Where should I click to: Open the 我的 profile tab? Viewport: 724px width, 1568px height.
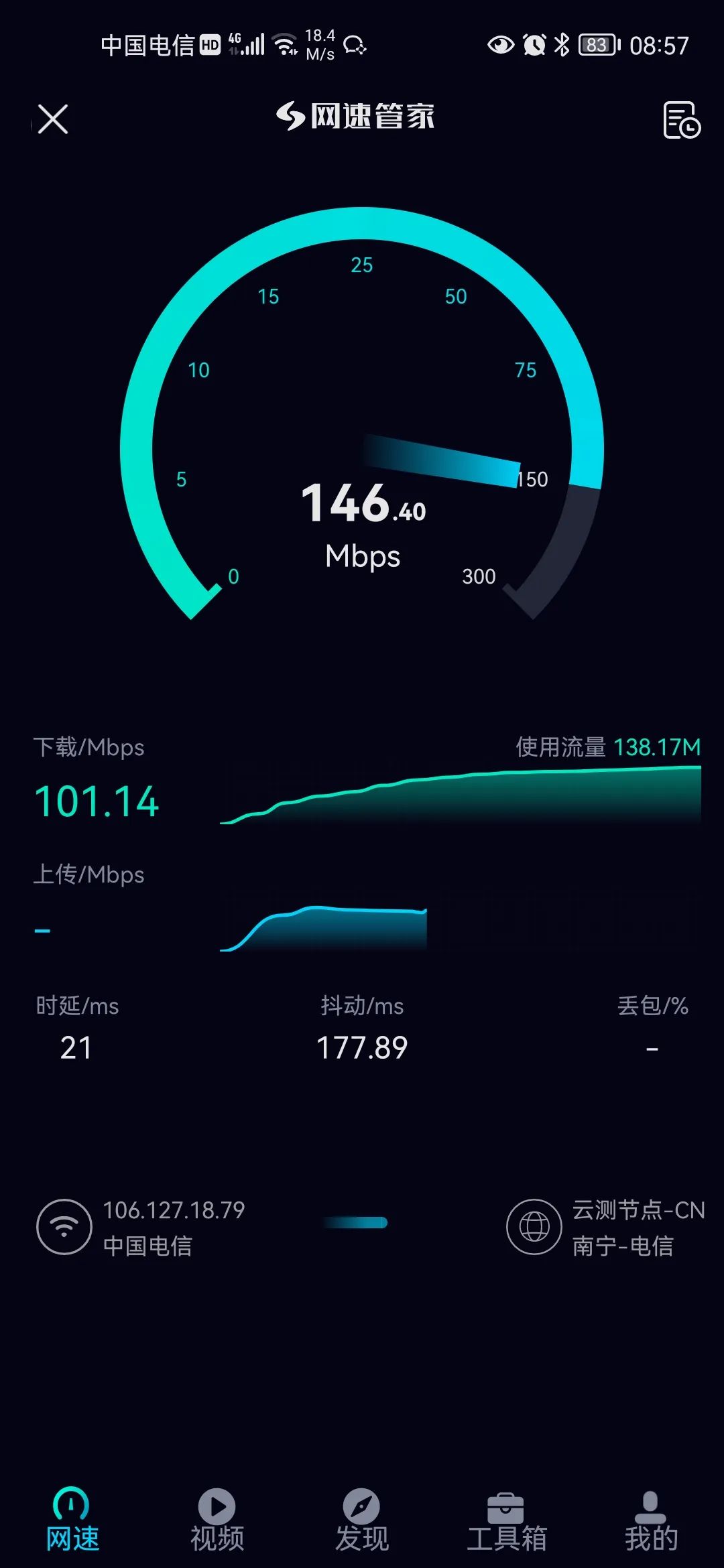point(651,1520)
